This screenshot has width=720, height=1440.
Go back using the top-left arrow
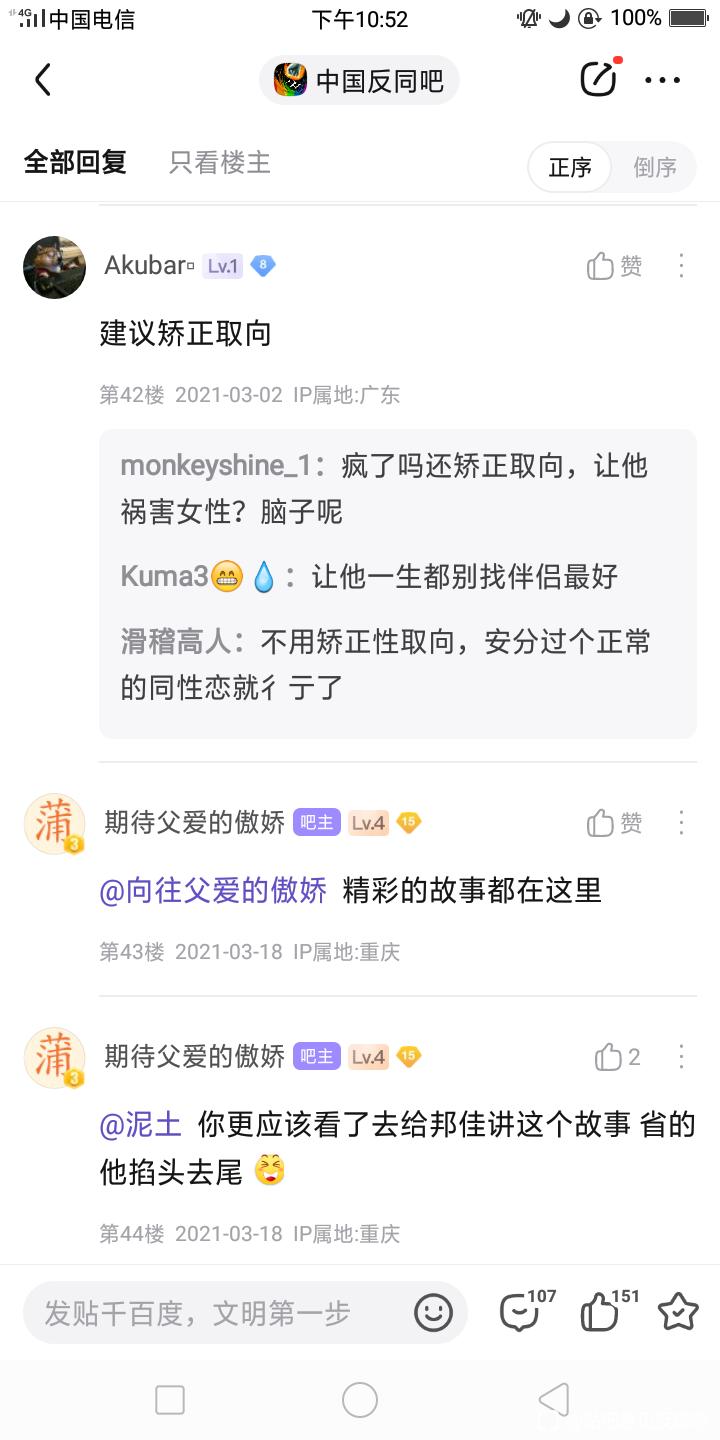pyautogui.click(x=42, y=80)
